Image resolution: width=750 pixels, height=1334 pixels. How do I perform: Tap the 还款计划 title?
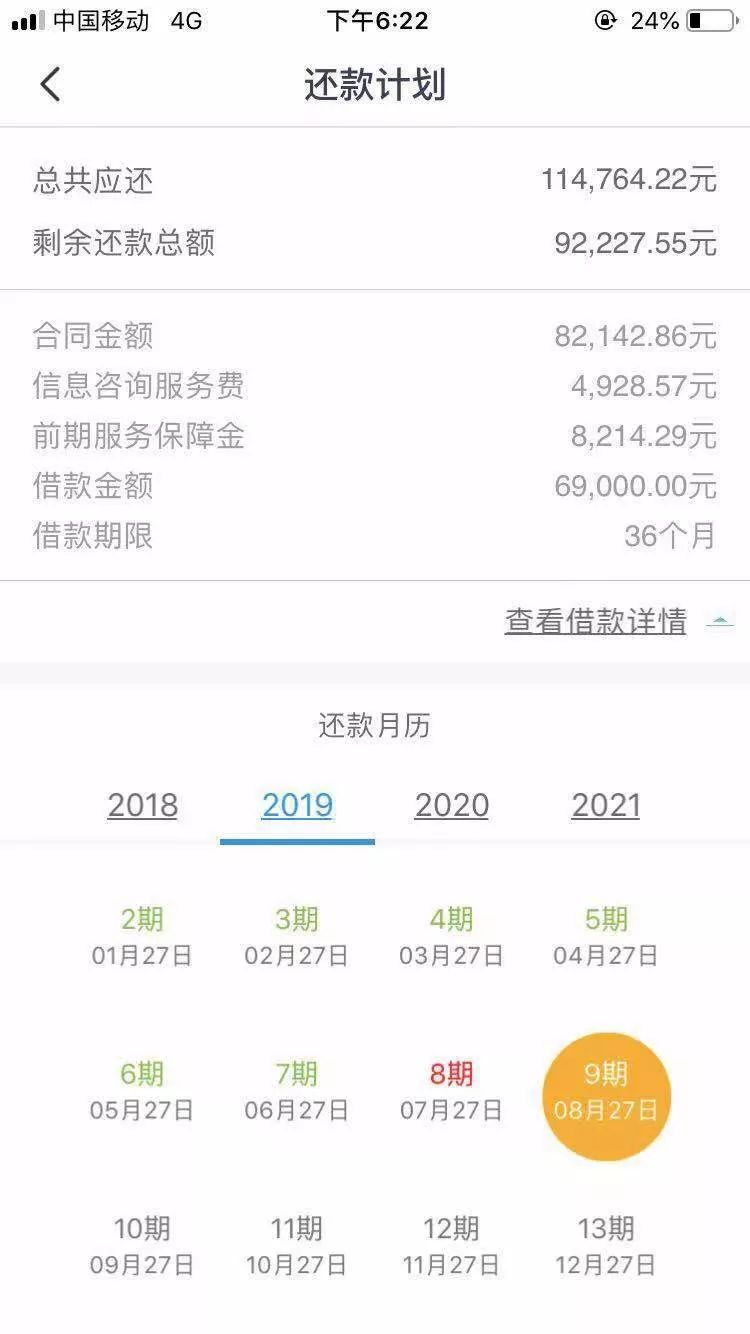[x=375, y=86]
